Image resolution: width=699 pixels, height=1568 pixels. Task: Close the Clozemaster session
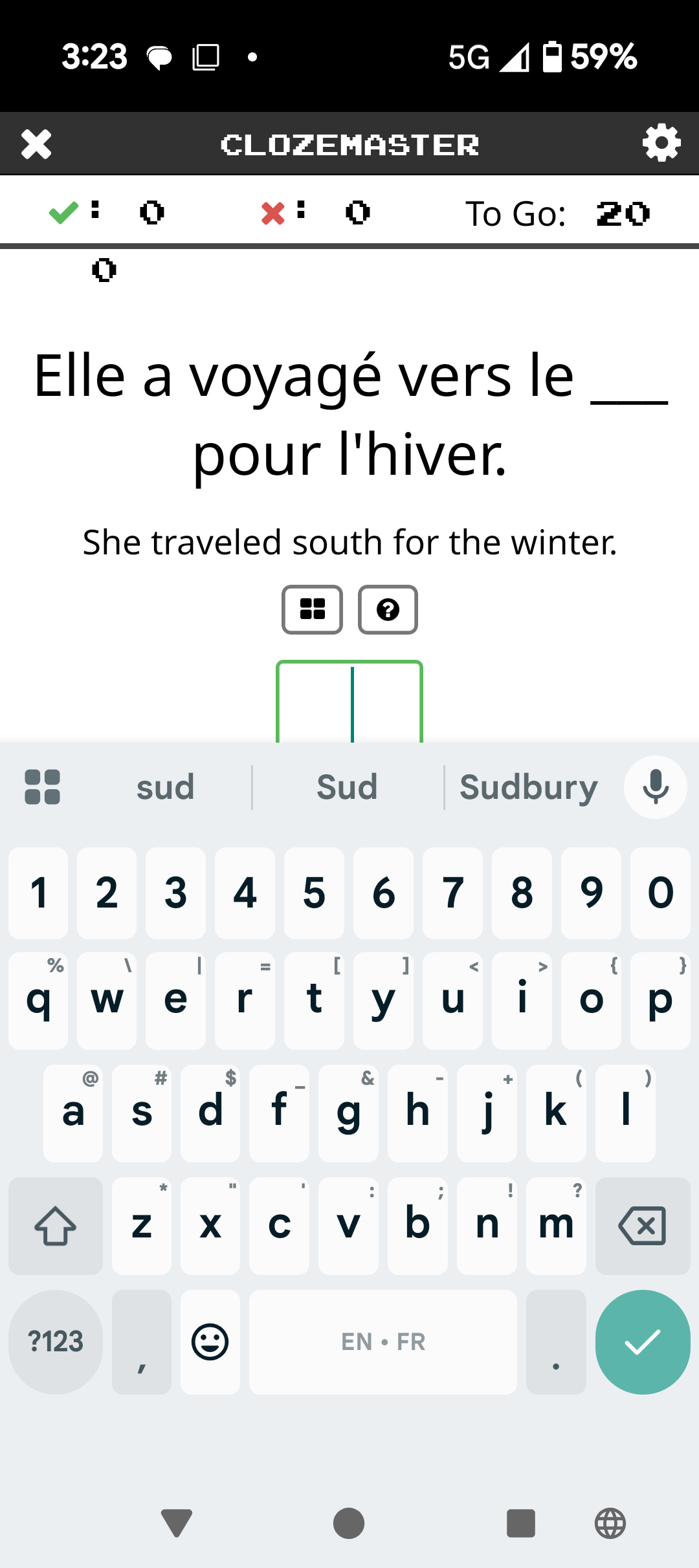pyautogui.click(x=36, y=144)
